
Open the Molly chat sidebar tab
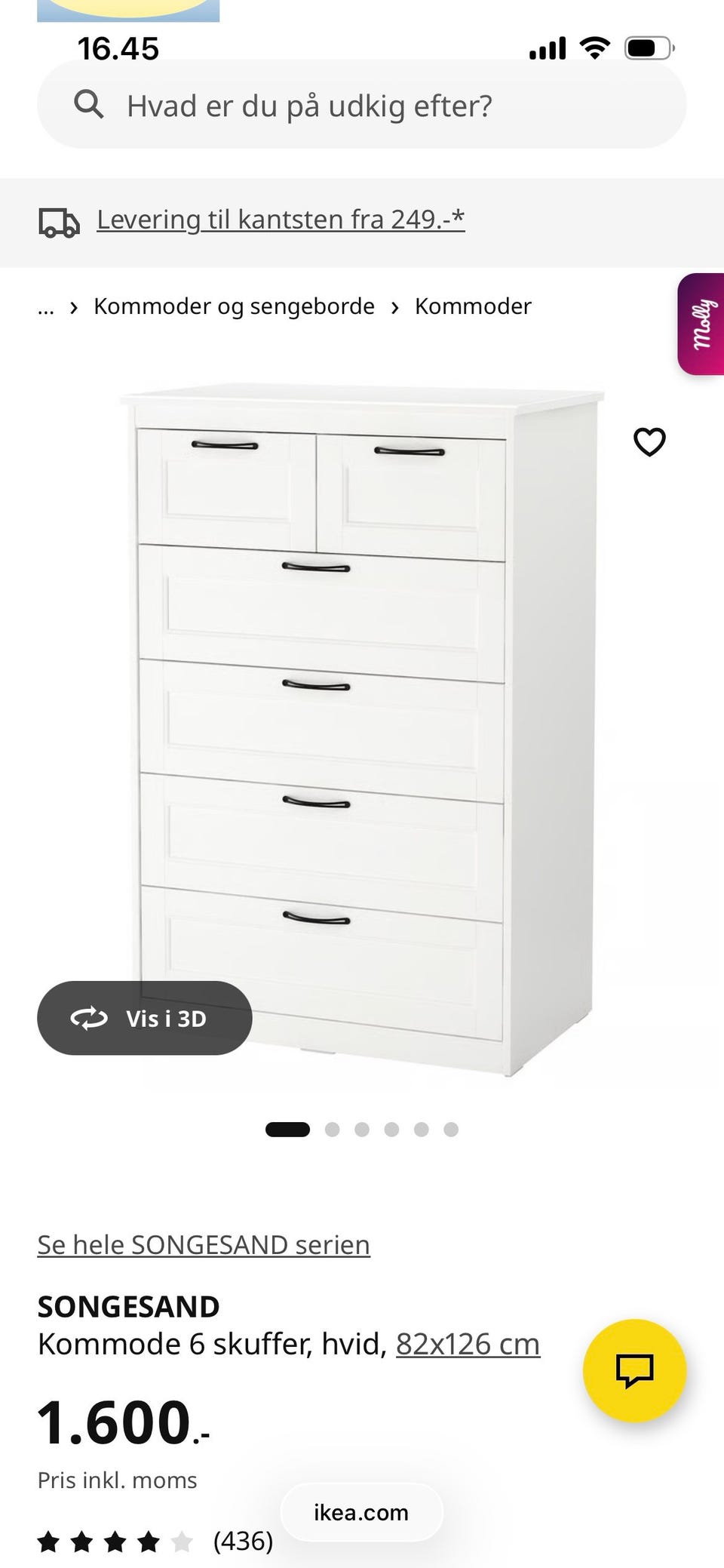[702, 324]
